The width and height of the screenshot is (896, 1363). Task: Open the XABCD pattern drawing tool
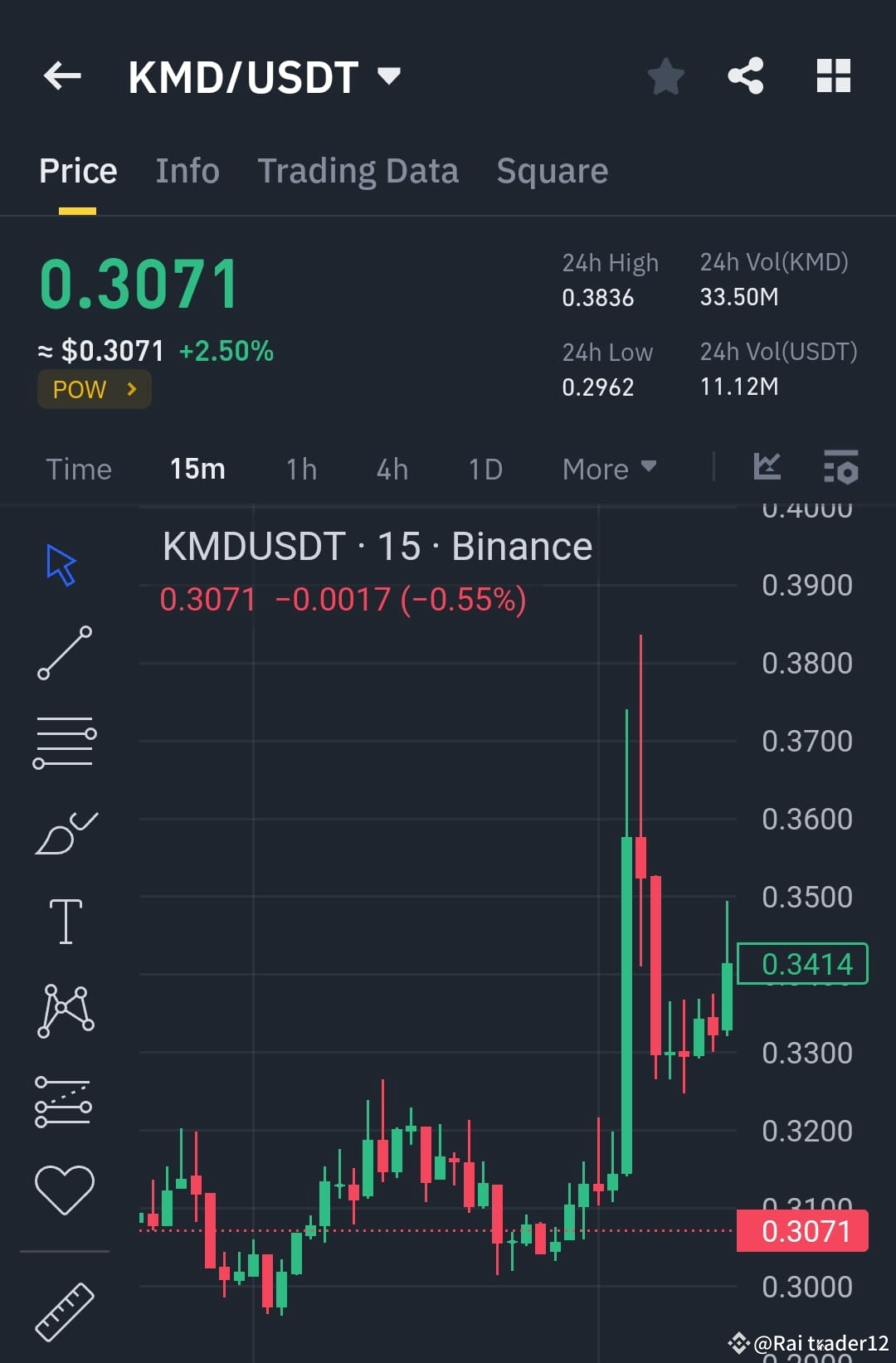(x=65, y=1008)
